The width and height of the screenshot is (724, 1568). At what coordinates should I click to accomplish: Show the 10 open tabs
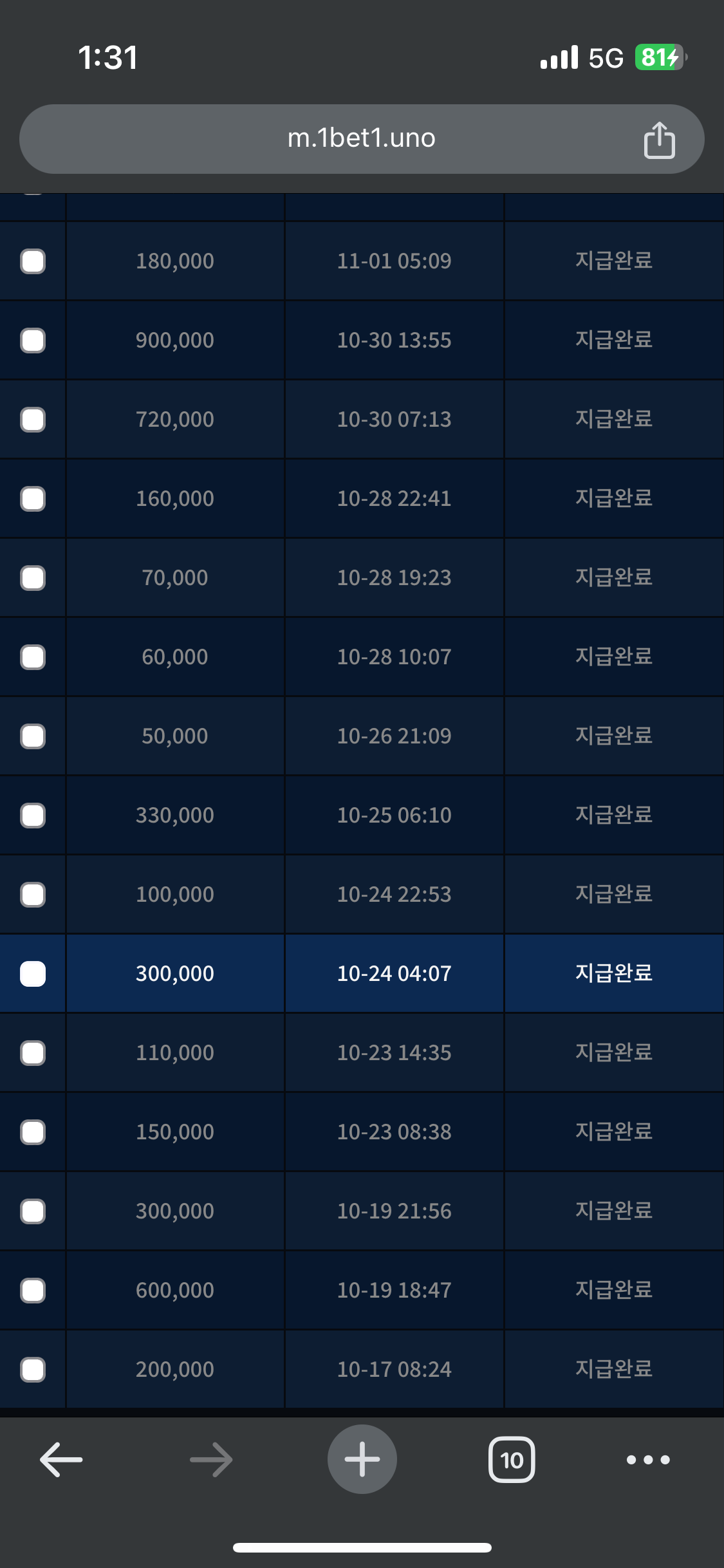[512, 1459]
